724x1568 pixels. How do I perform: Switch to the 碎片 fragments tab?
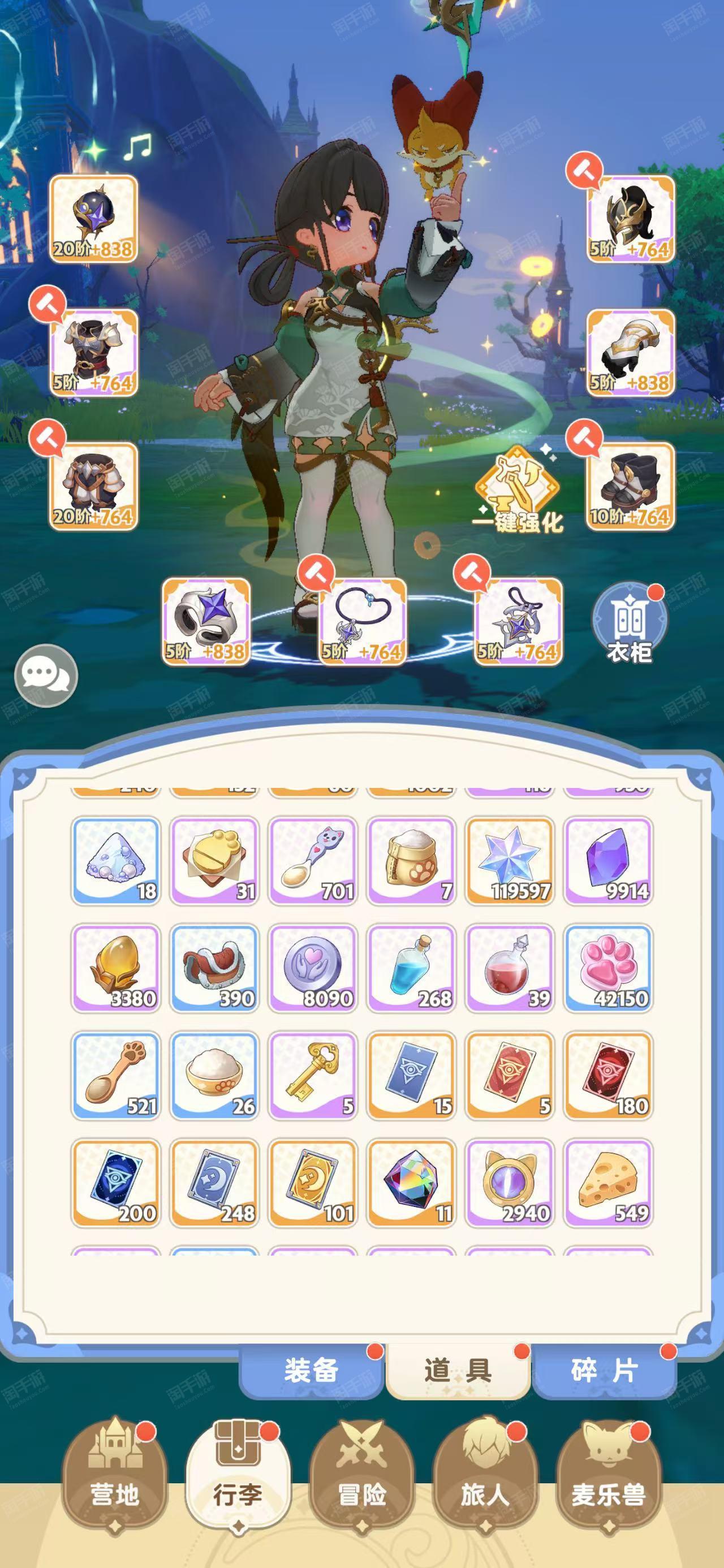[604, 1371]
